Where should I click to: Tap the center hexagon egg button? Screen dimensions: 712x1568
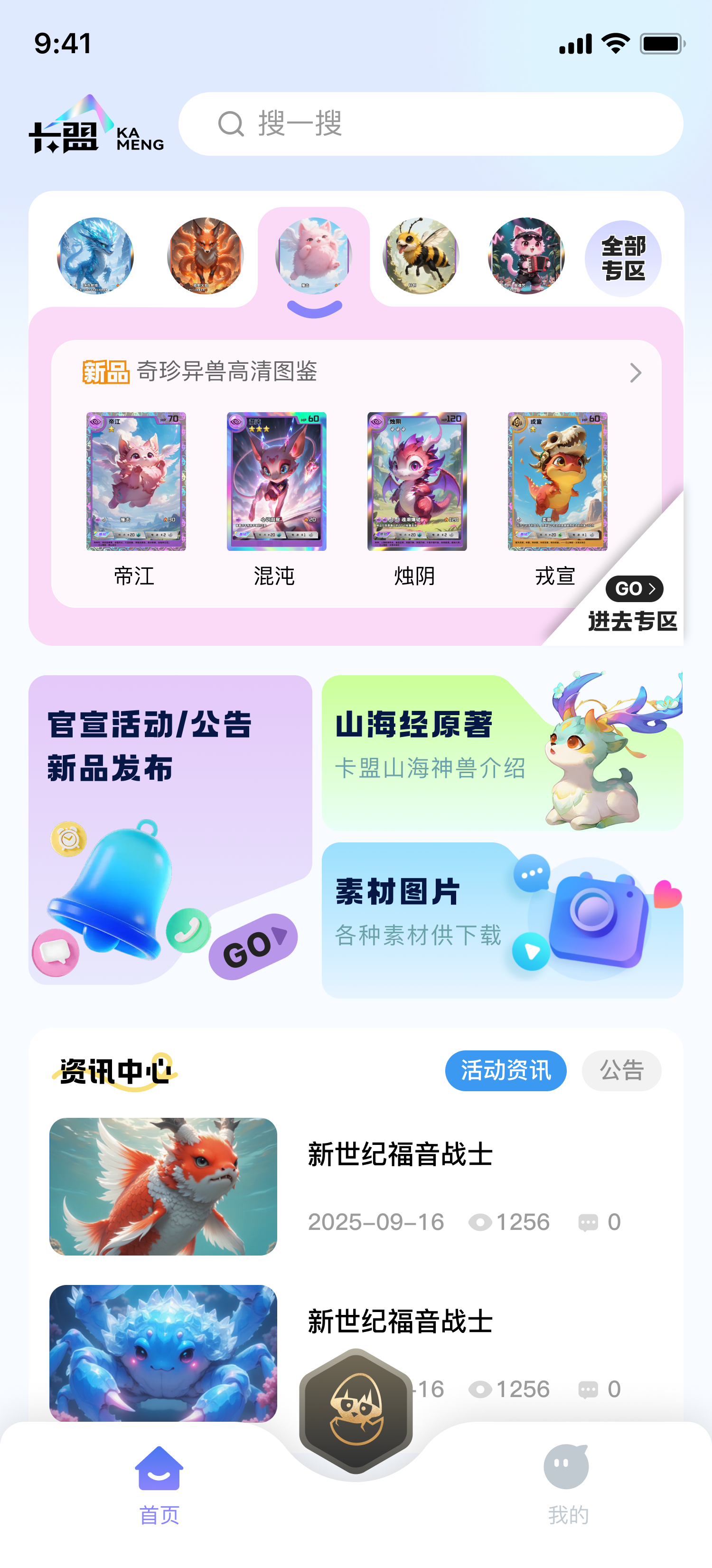click(x=356, y=1412)
